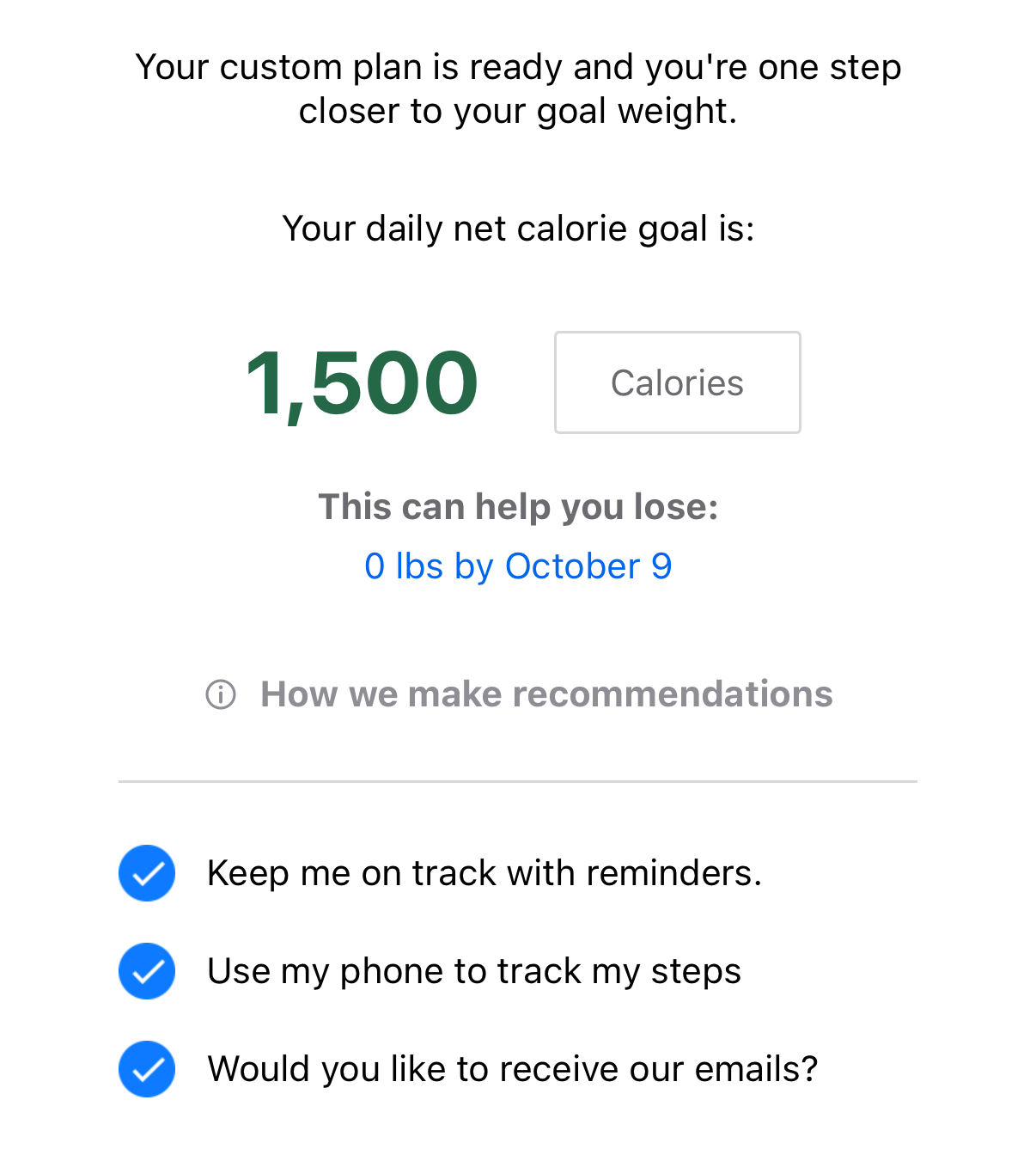The width and height of the screenshot is (1036, 1155).
Task: Uncheck 'Use my phone to track my steps'
Action: tap(147, 971)
